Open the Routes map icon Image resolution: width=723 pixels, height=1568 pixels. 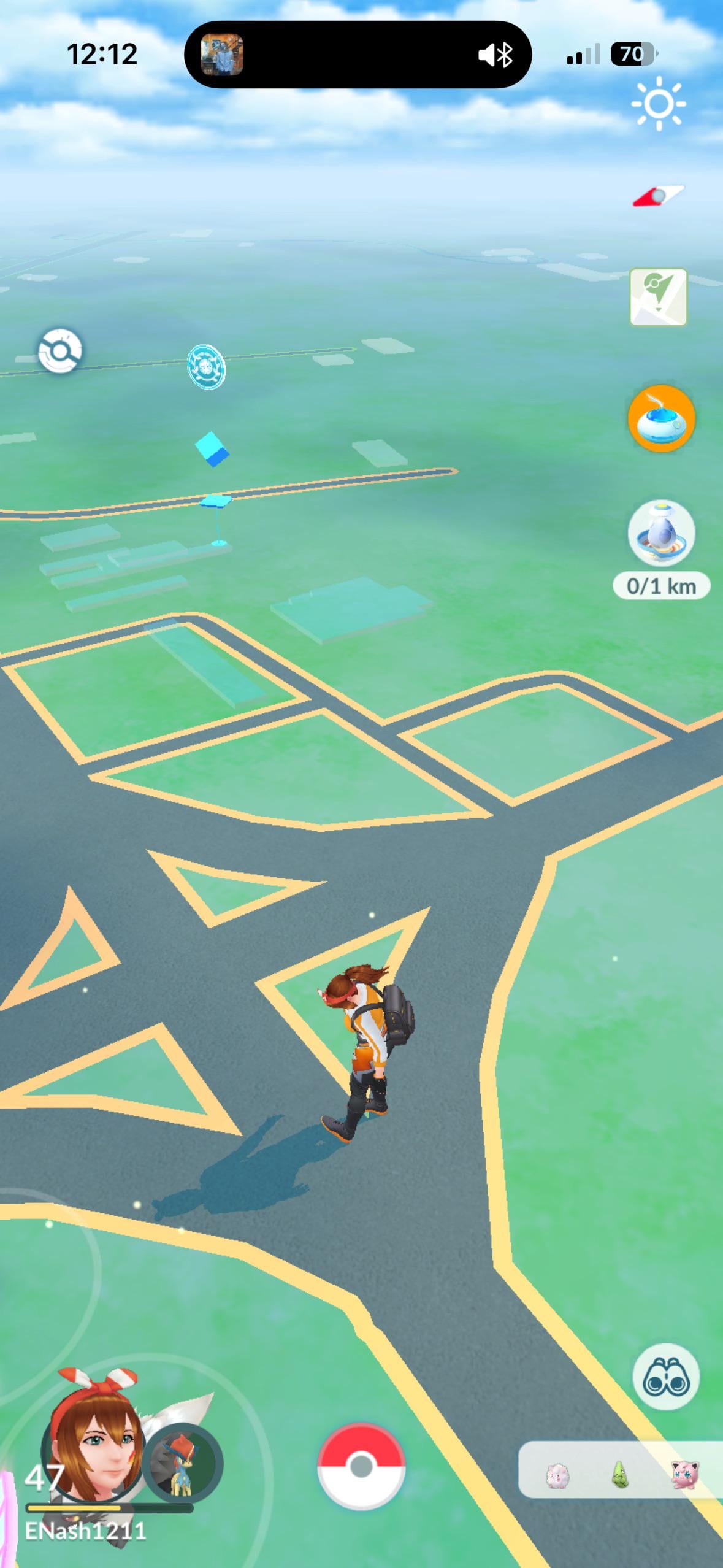[659, 297]
